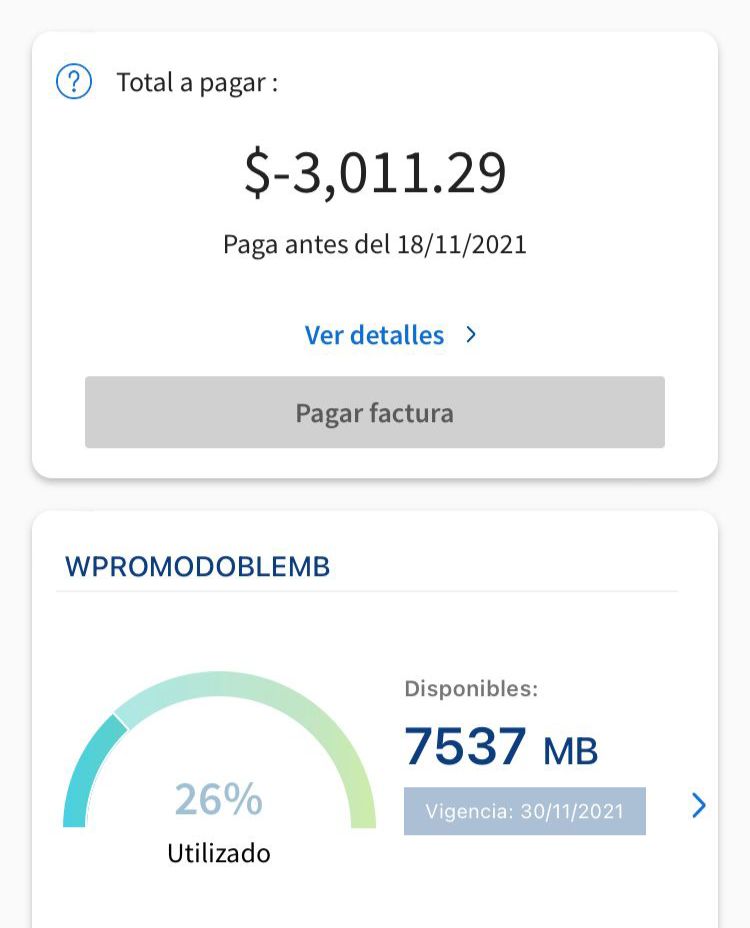This screenshot has height=928, width=750.
Task: Open Ver detalles link
Action: point(390,335)
